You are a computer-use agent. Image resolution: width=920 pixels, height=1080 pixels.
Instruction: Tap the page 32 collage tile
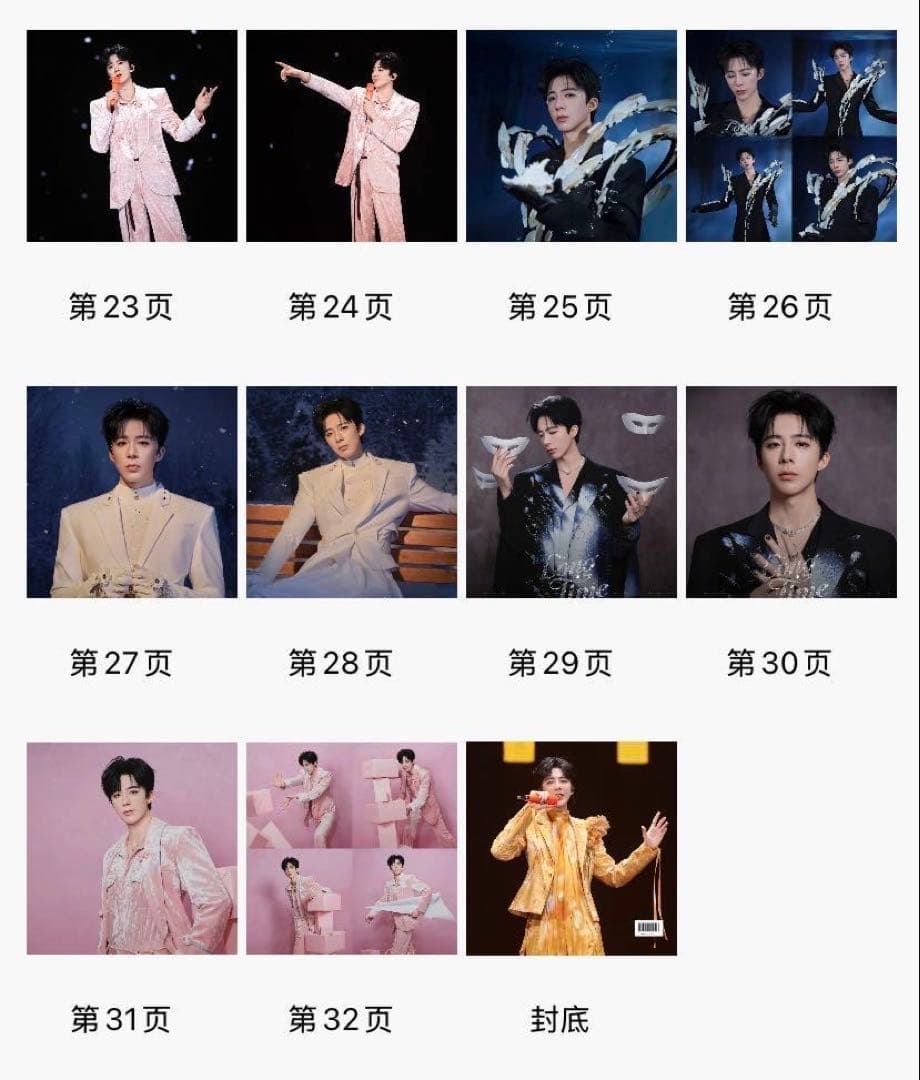point(352,848)
